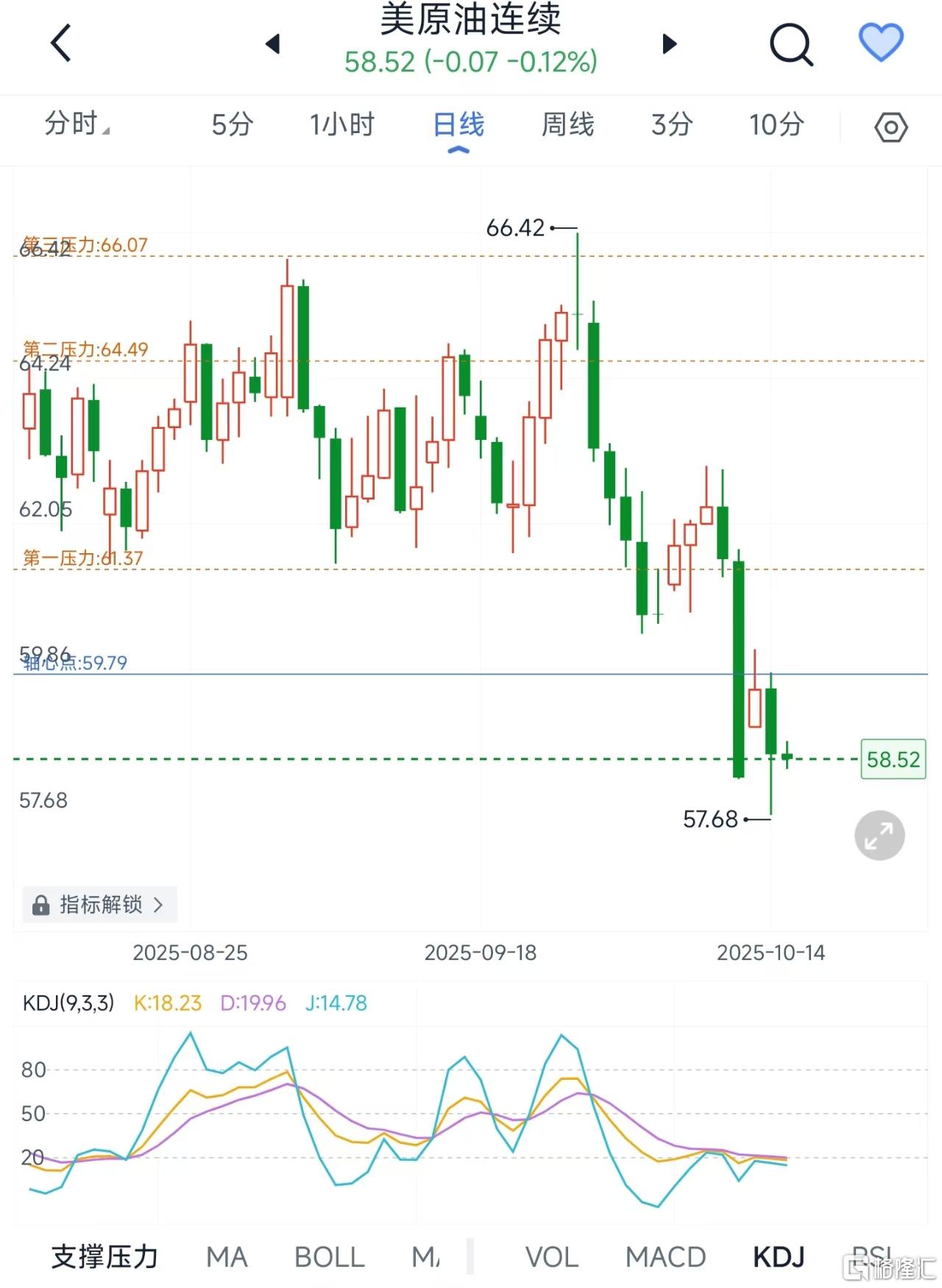Switch to the VOL sub-indicator
942x1288 pixels.
pos(552,1257)
